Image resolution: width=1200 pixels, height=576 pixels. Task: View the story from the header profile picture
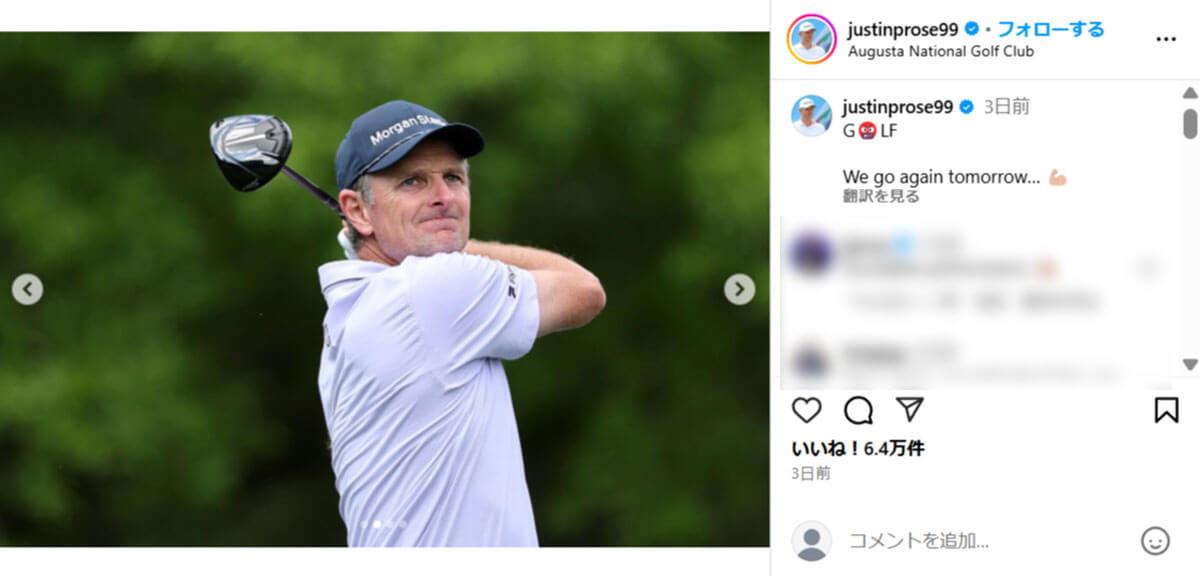point(811,40)
